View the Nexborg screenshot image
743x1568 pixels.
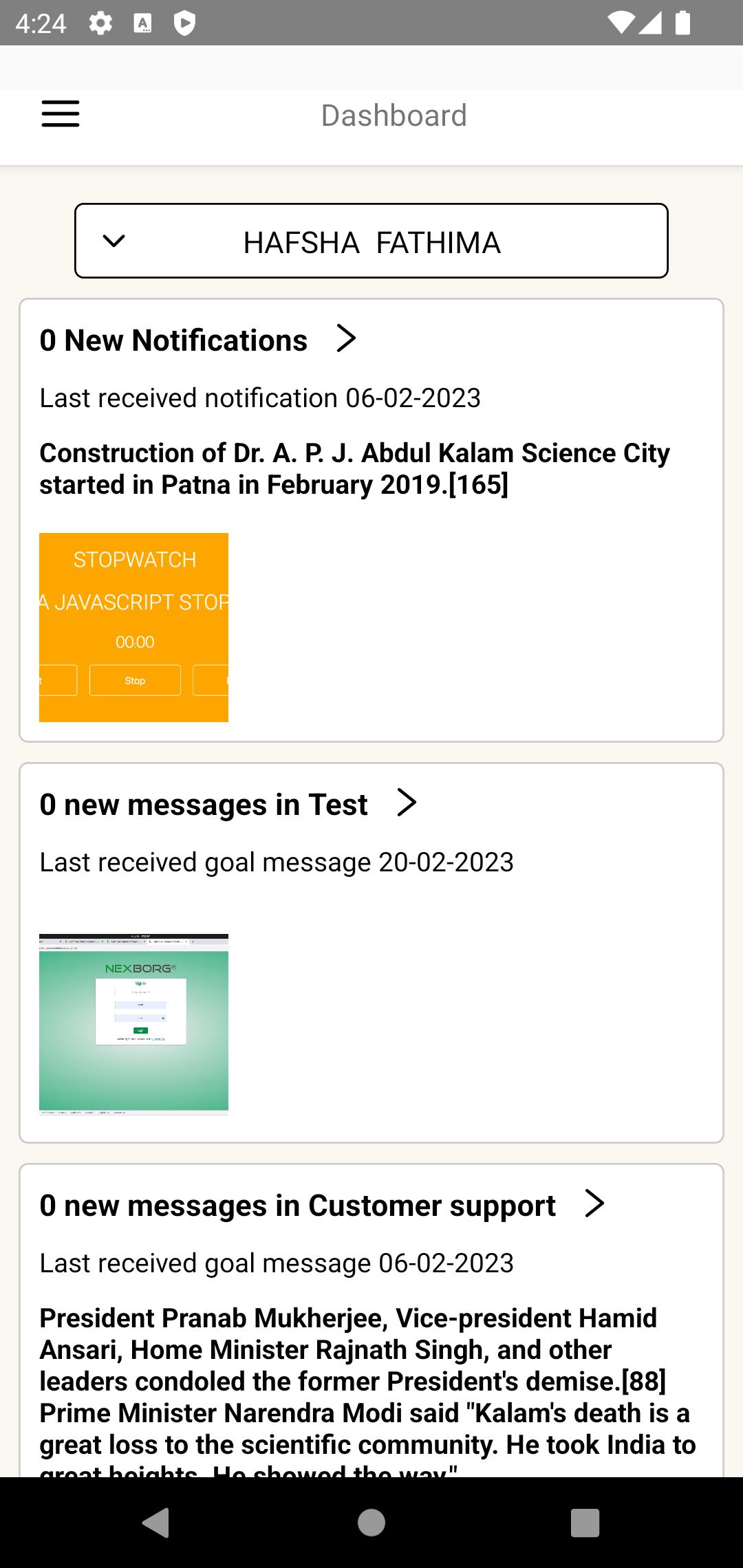point(133,1024)
